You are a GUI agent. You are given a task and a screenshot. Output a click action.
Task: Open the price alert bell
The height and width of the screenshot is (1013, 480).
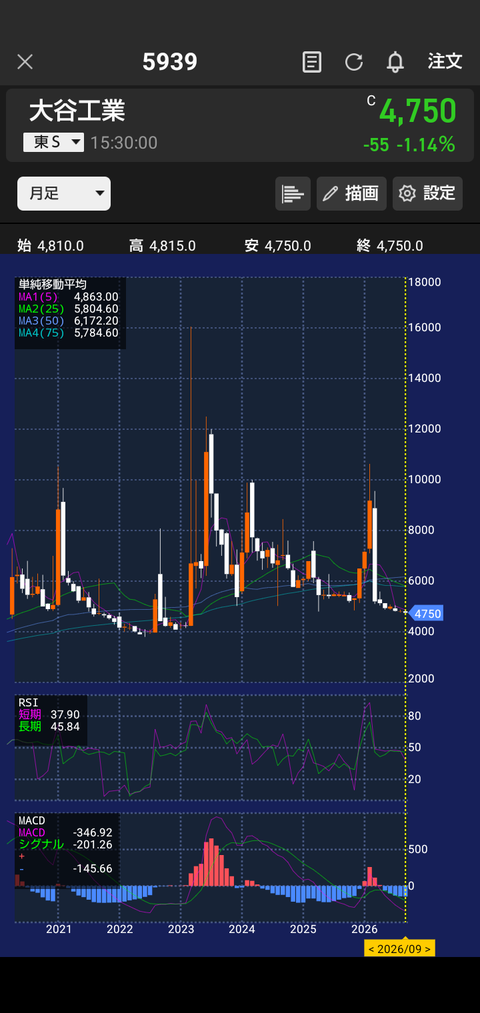pyautogui.click(x=395, y=62)
